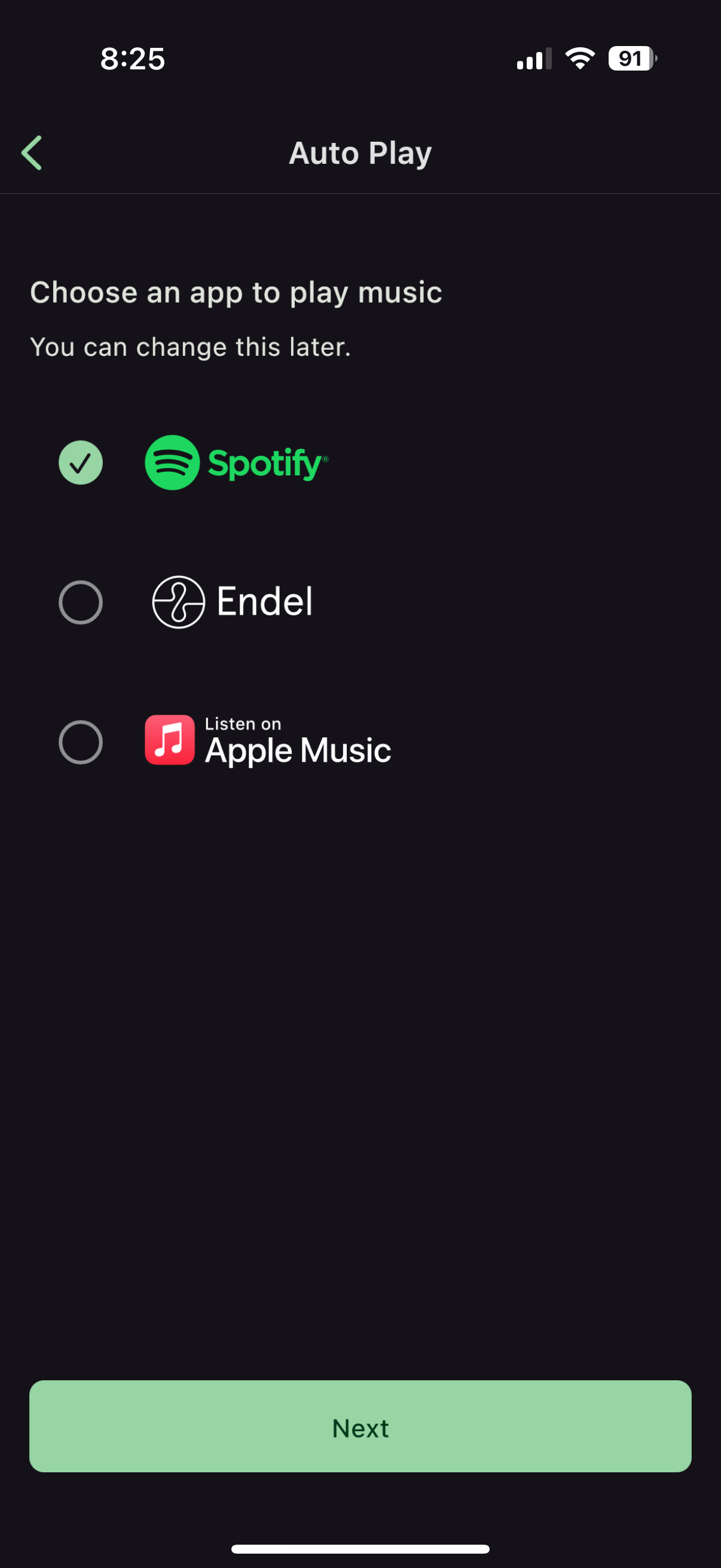The image size is (721, 1568).
Task: Choose Endel to play music
Action: click(x=81, y=603)
